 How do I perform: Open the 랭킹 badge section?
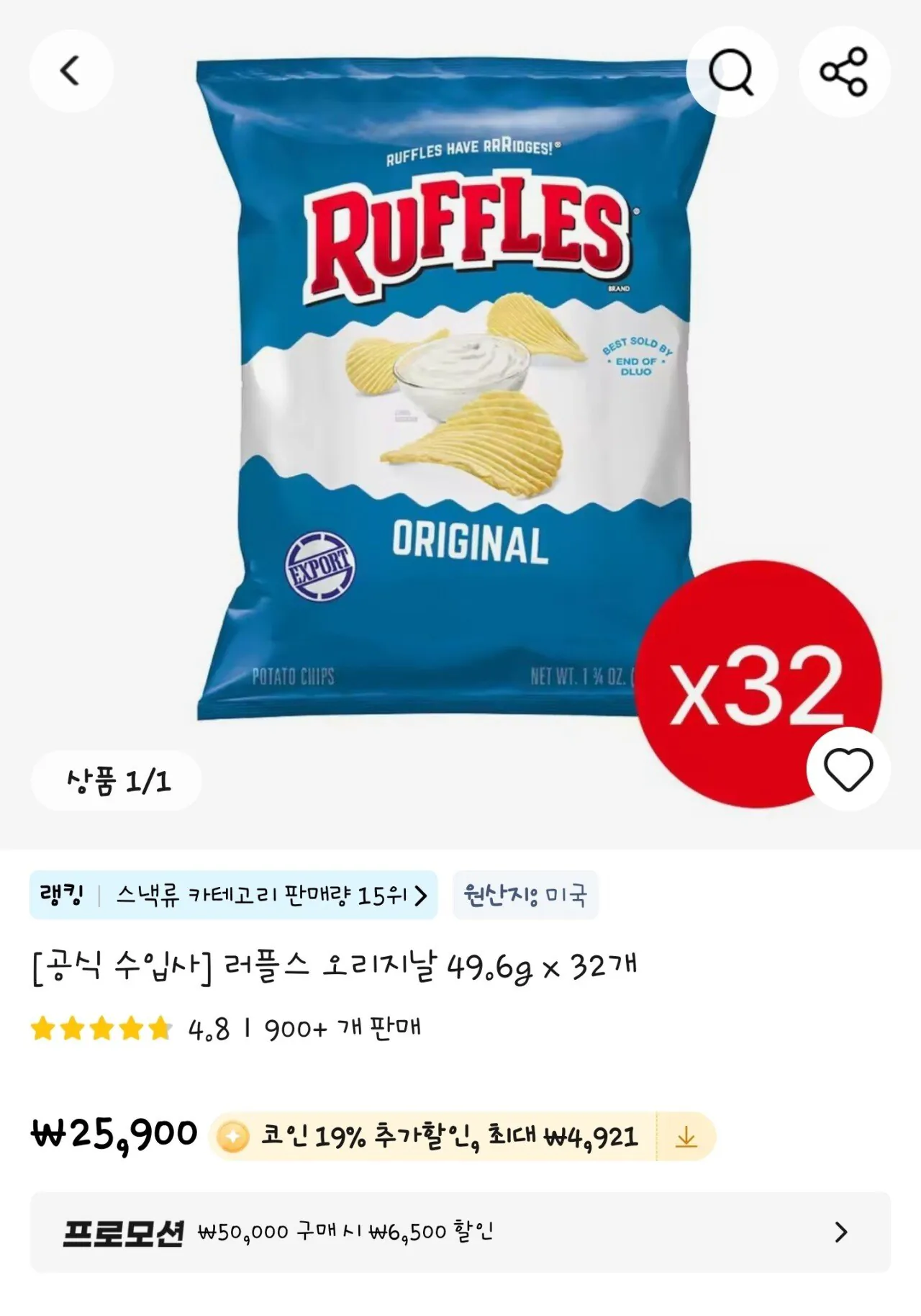[x=60, y=896]
